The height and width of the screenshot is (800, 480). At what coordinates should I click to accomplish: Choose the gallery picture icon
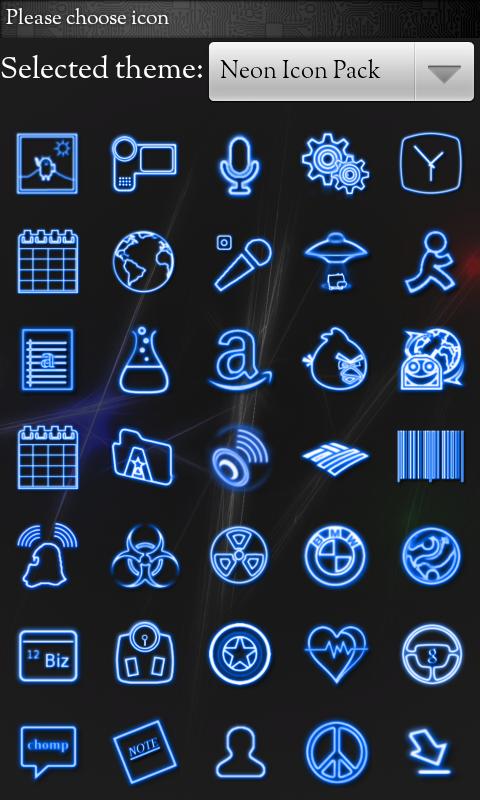47,164
